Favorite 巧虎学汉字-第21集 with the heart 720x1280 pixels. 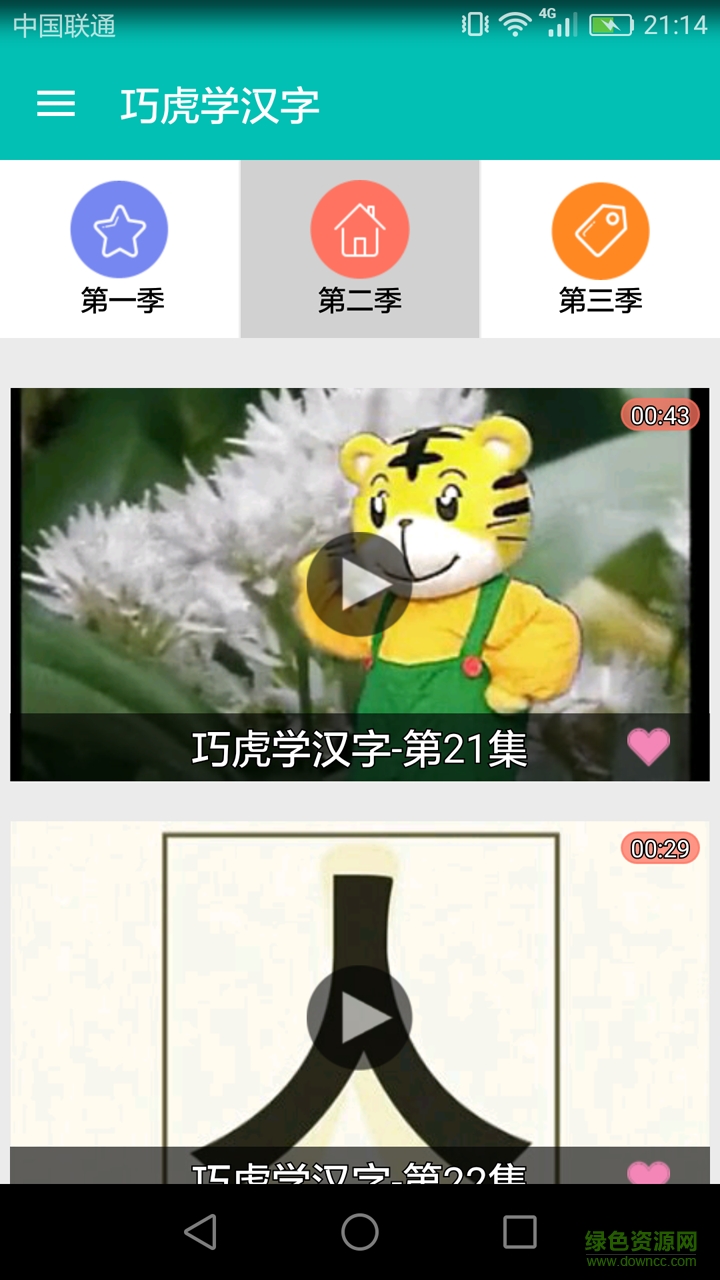click(x=650, y=747)
